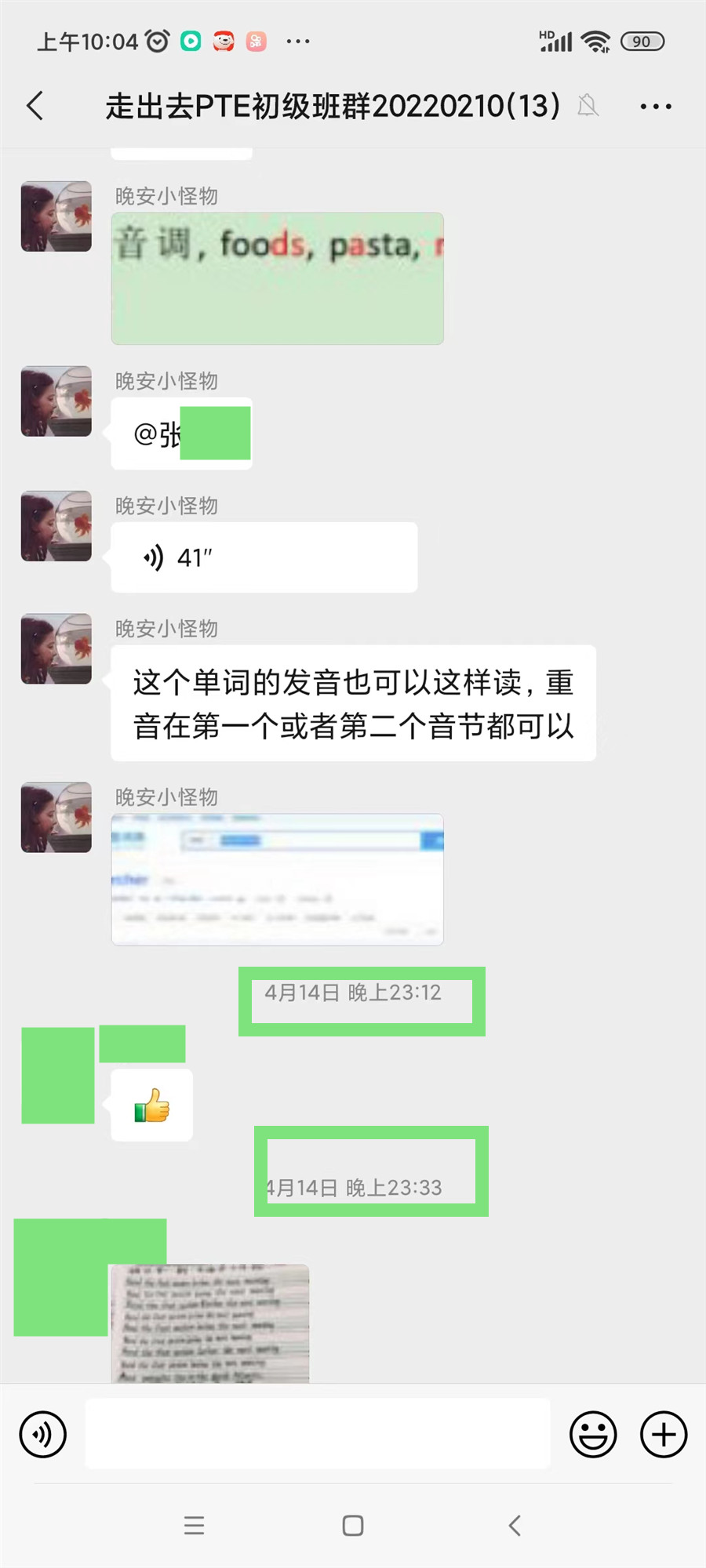Open the plus attachment menu
This screenshot has height=1568, width=706.
tap(664, 1434)
